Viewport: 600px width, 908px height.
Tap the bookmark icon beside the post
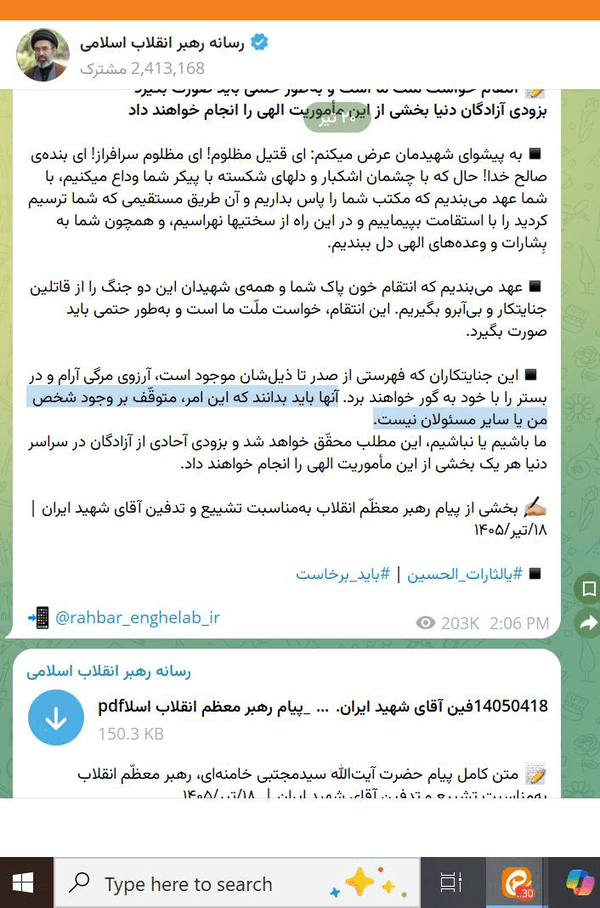point(589,589)
